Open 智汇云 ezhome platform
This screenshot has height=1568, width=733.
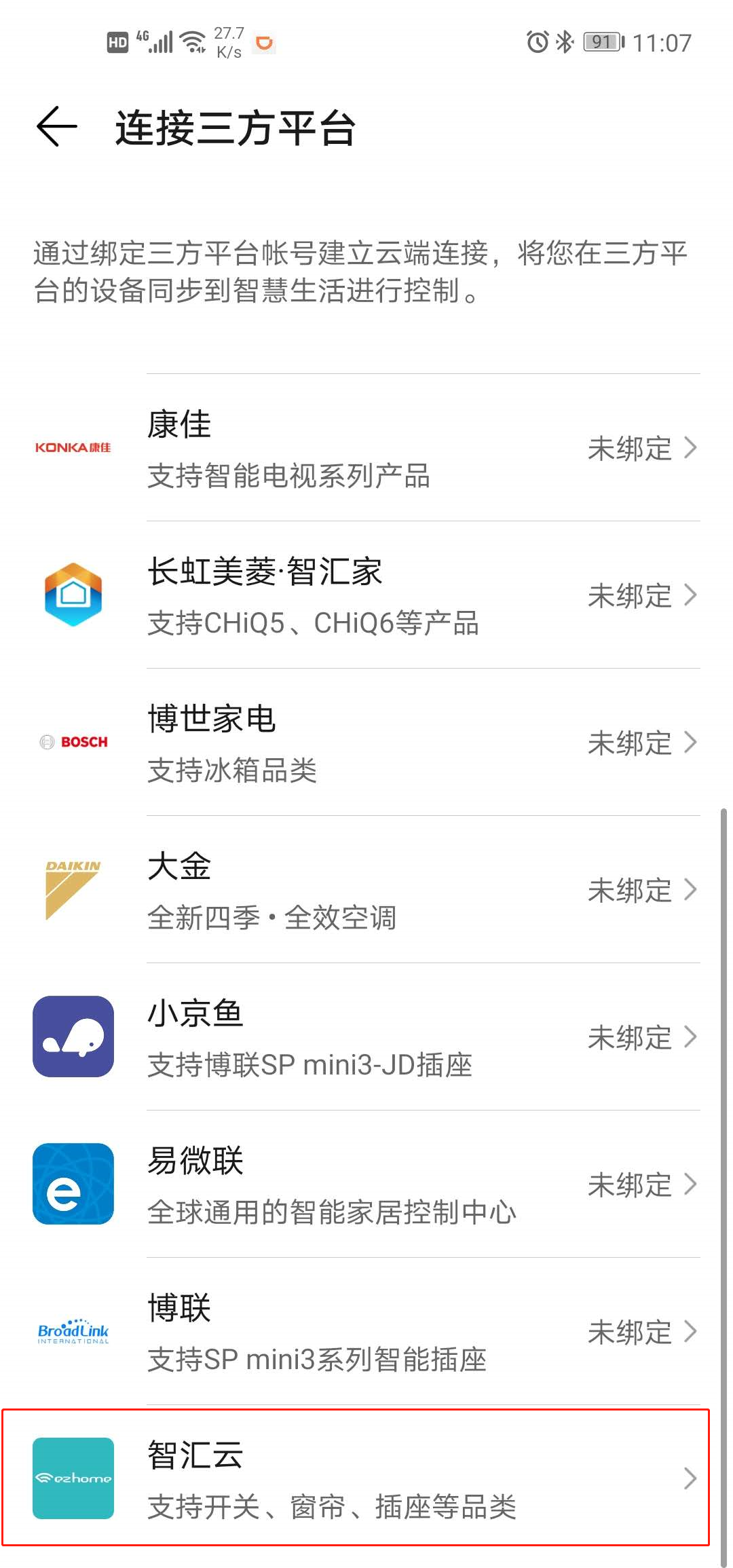[366, 1478]
